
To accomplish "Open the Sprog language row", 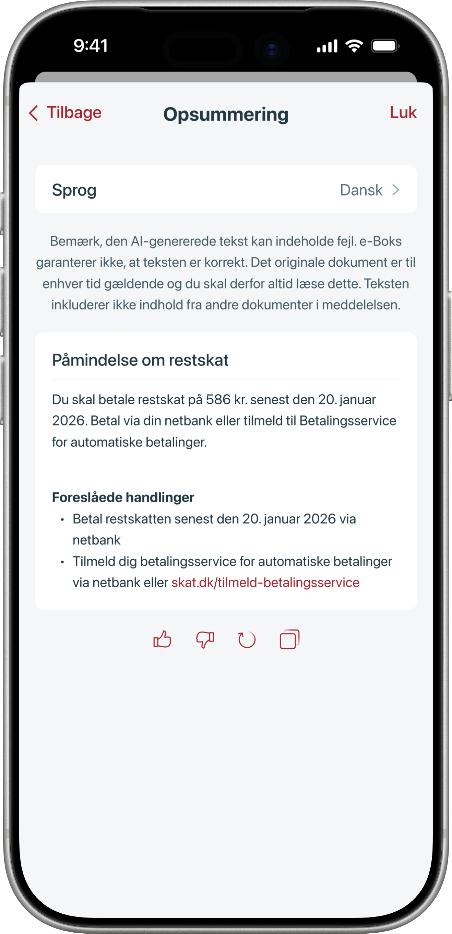I will [226, 190].
